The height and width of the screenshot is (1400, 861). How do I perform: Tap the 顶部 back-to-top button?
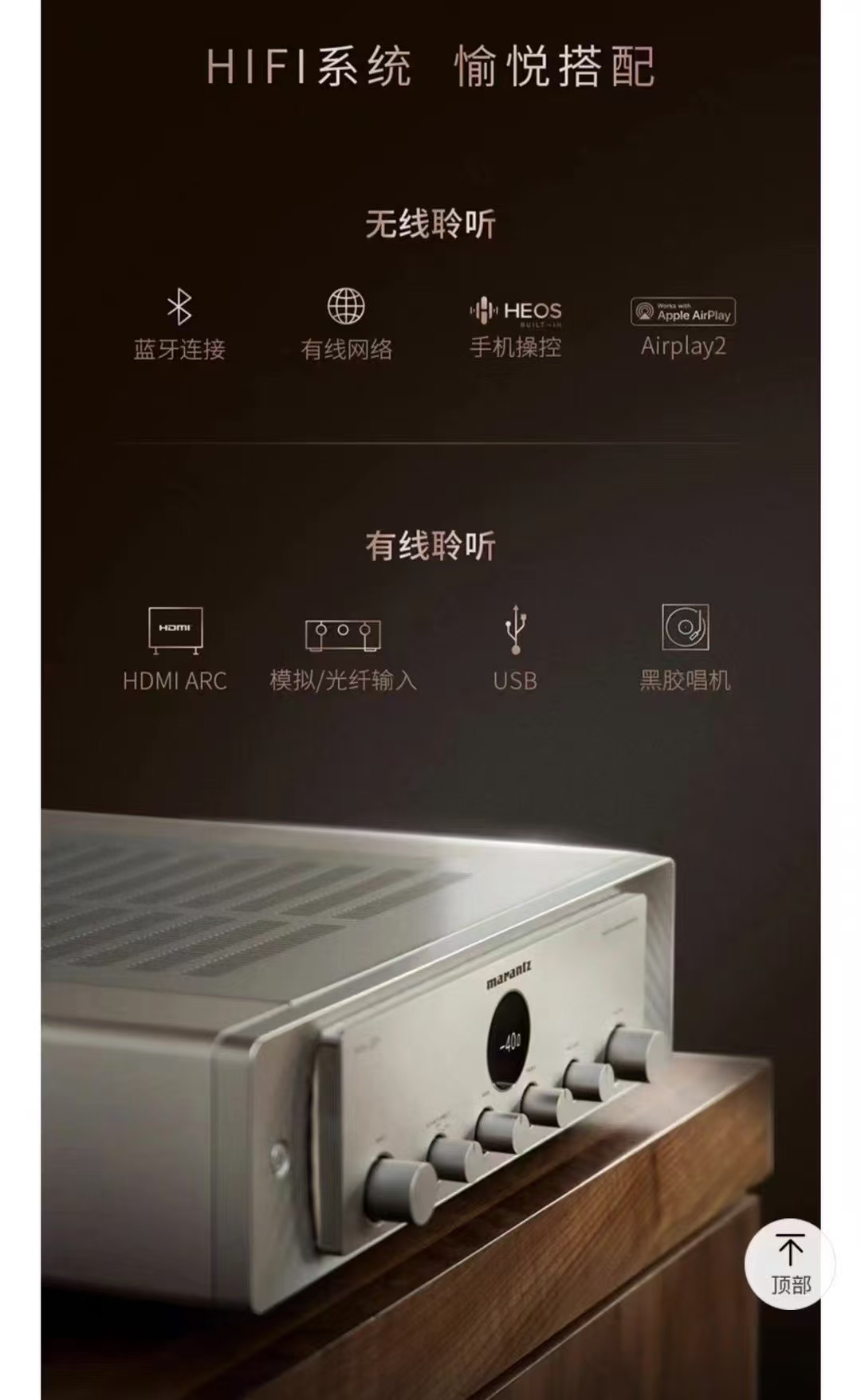click(789, 1264)
